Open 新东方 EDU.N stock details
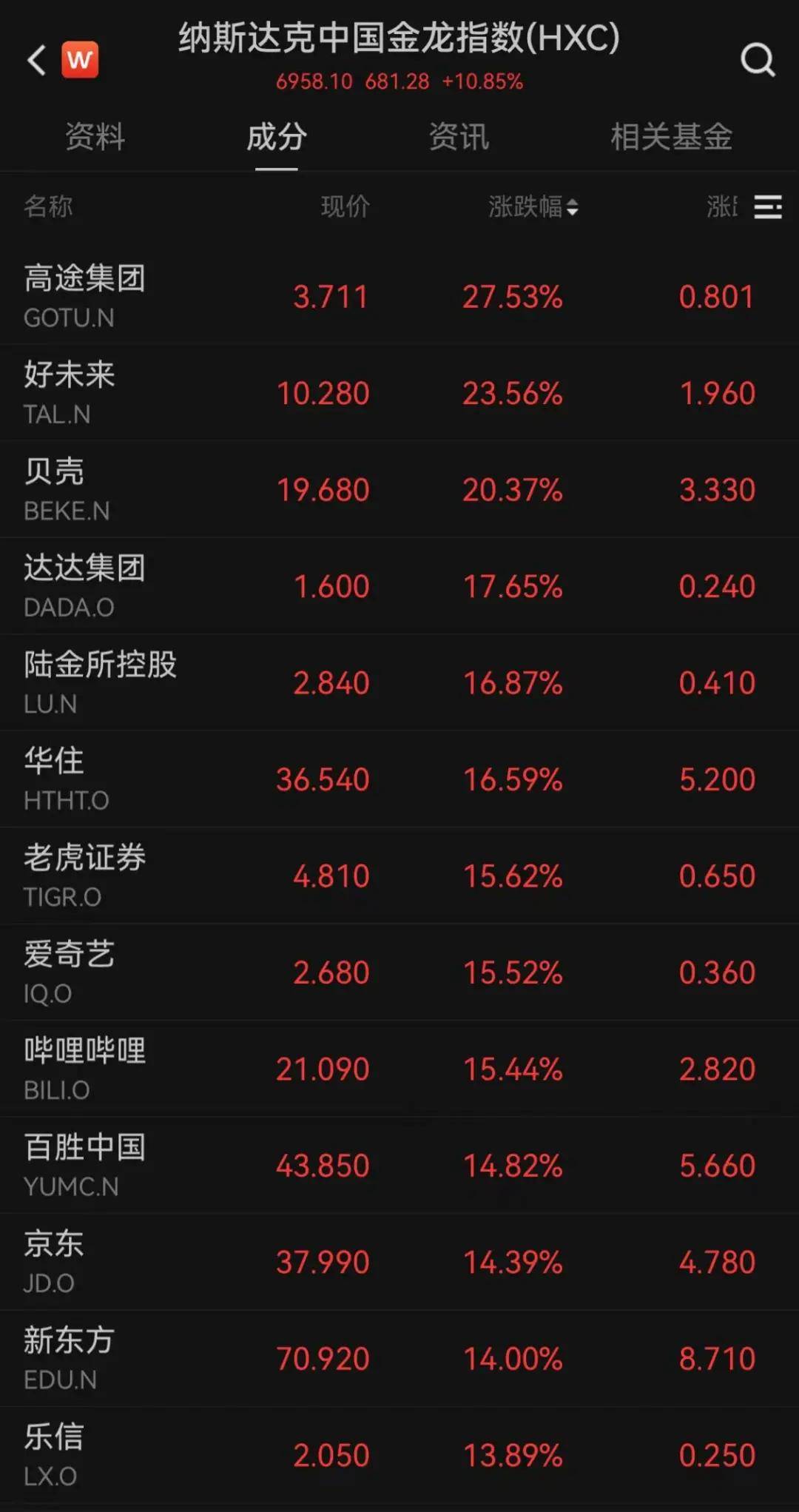 click(296, 1359)
